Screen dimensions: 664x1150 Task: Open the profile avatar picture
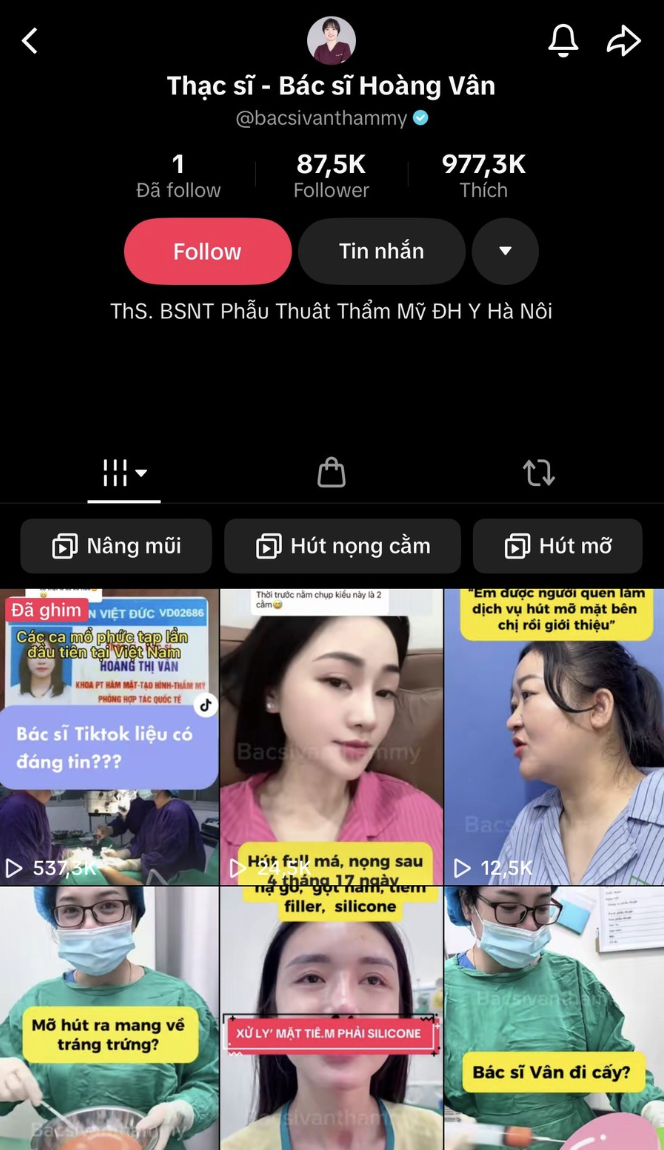coord(331,41)
